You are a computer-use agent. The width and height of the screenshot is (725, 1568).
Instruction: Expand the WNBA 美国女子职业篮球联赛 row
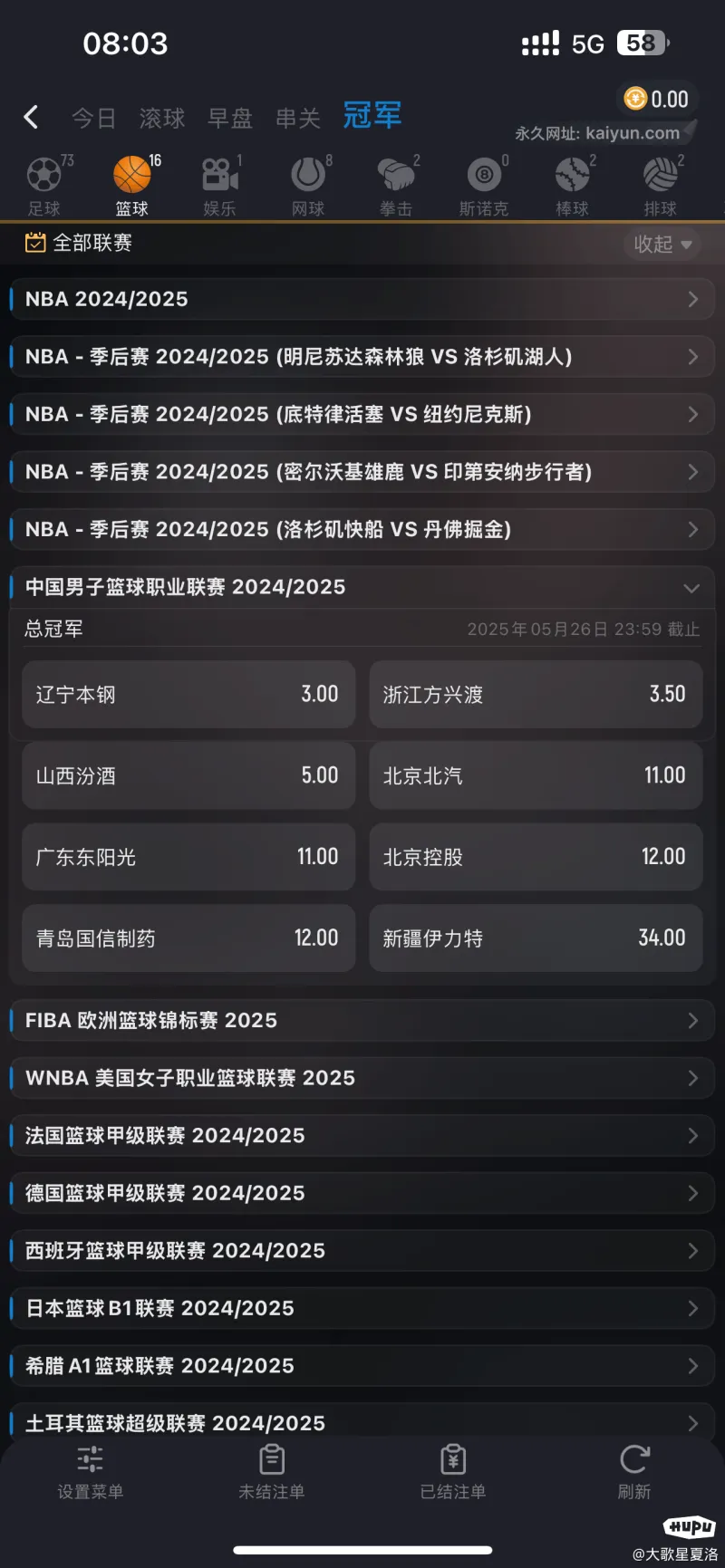point(362,1078)
